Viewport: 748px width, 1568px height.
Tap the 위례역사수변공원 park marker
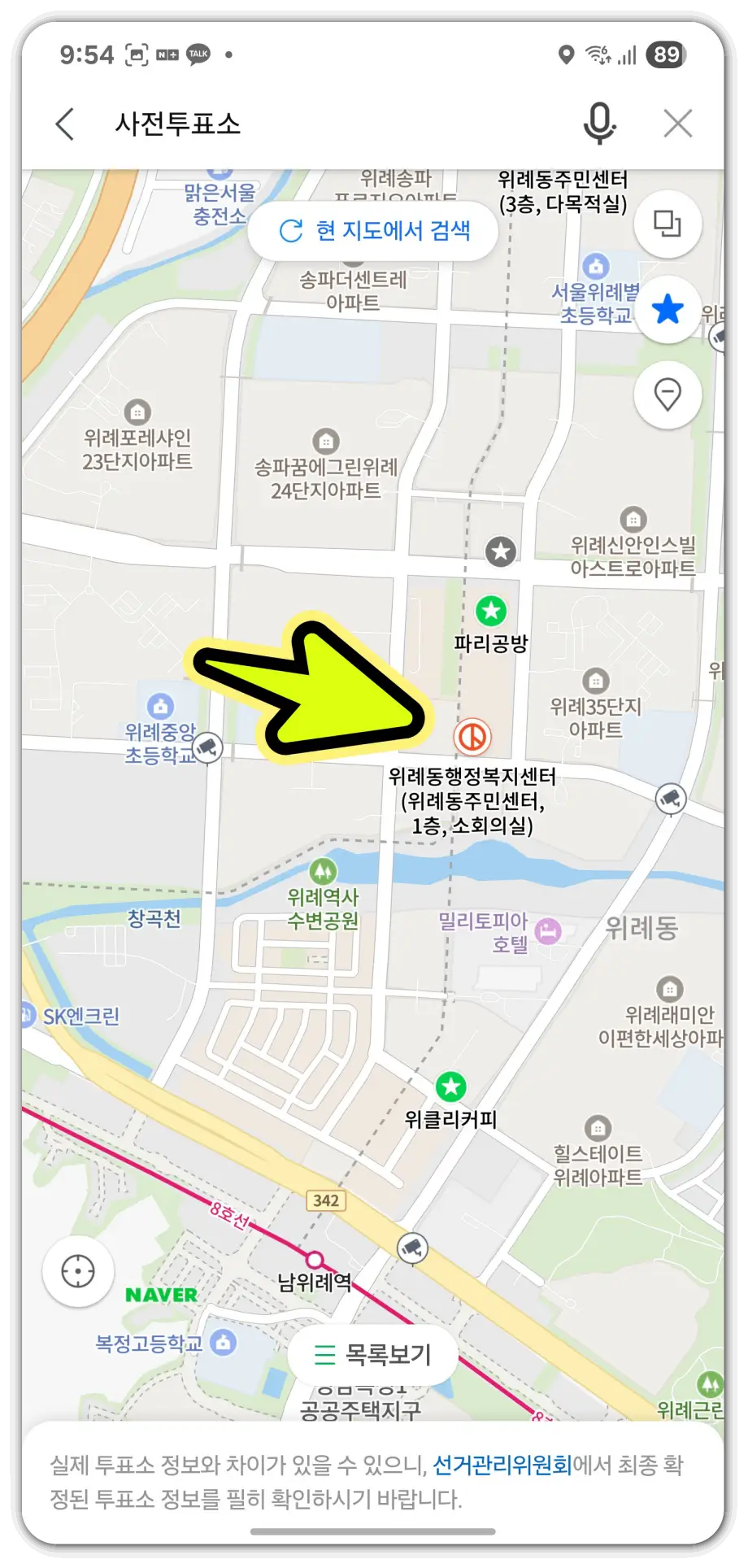(324, 872)
